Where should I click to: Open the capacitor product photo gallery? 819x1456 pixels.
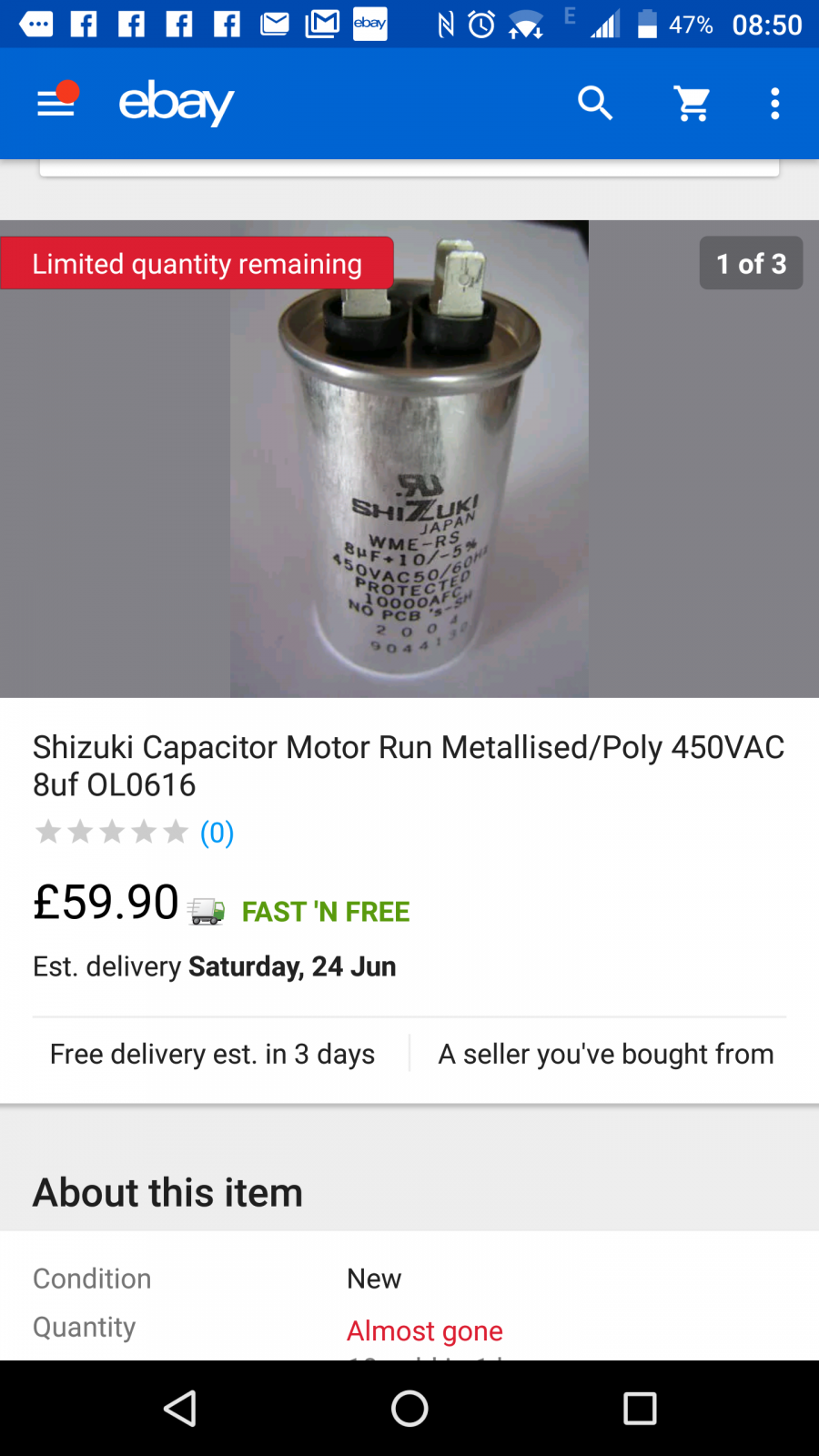pyautogui.click(x=409, y=459)
